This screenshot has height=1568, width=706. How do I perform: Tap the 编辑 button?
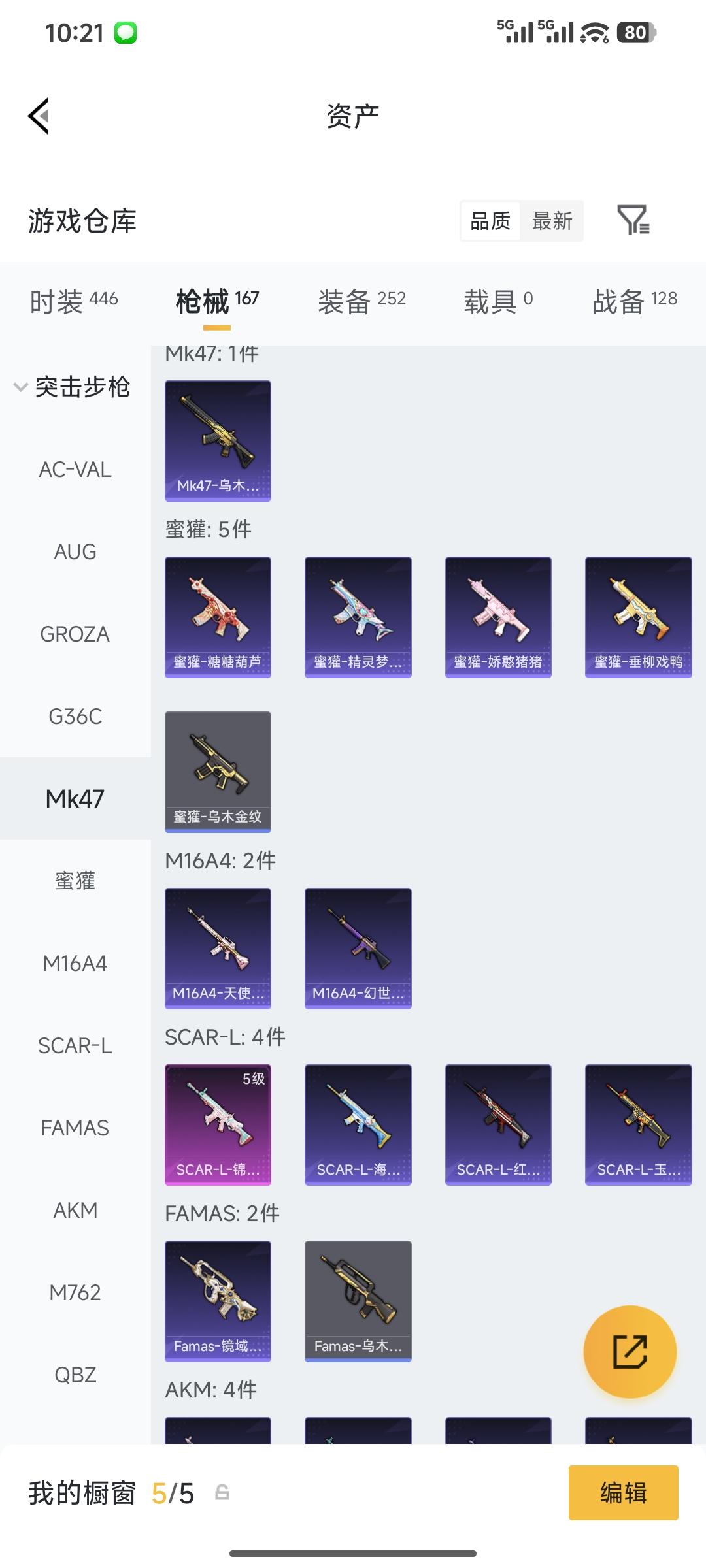pos(623,1493)
